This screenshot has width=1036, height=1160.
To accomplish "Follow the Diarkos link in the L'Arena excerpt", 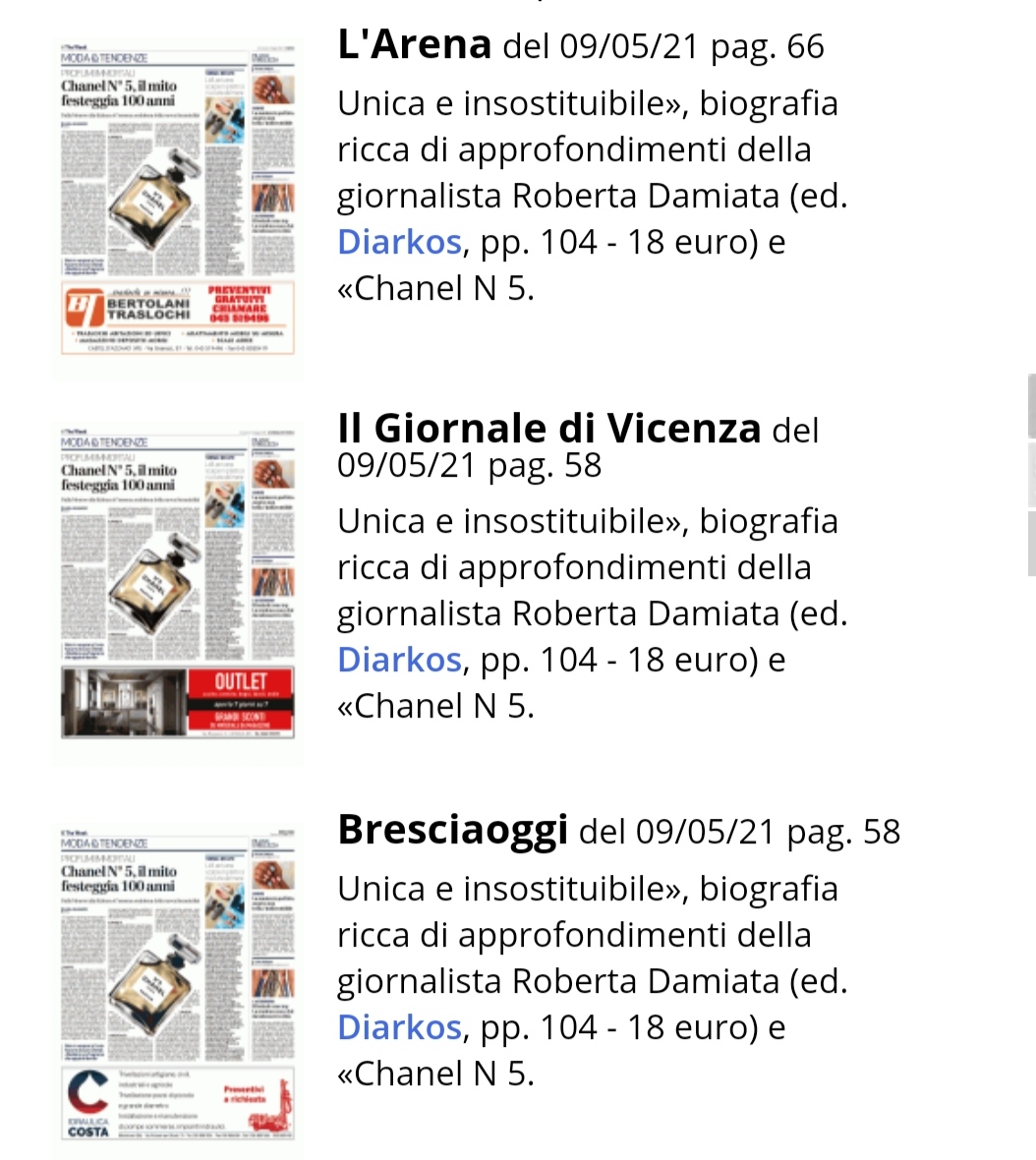I will coord(399,242).
